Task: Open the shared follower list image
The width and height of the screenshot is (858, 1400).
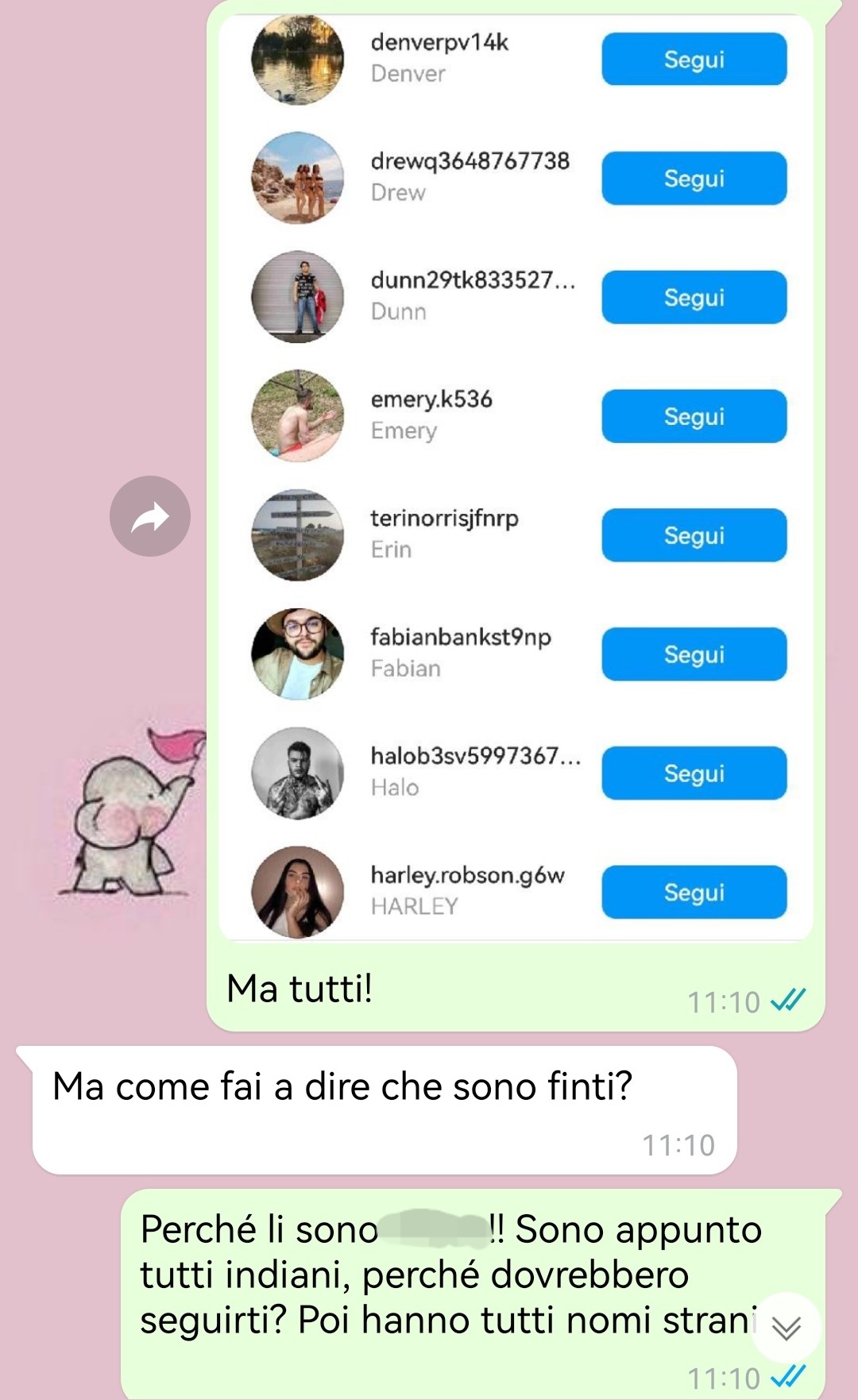Action: pyautogui.click(x=516, y=477)
